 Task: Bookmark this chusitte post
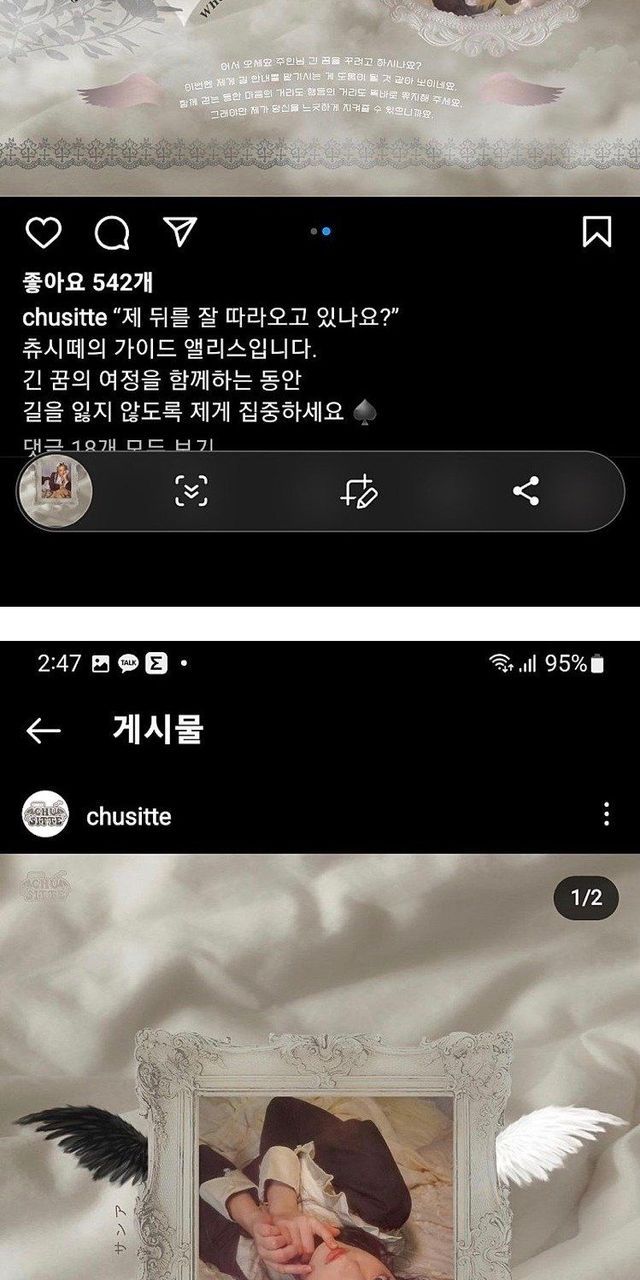point(596,232)
